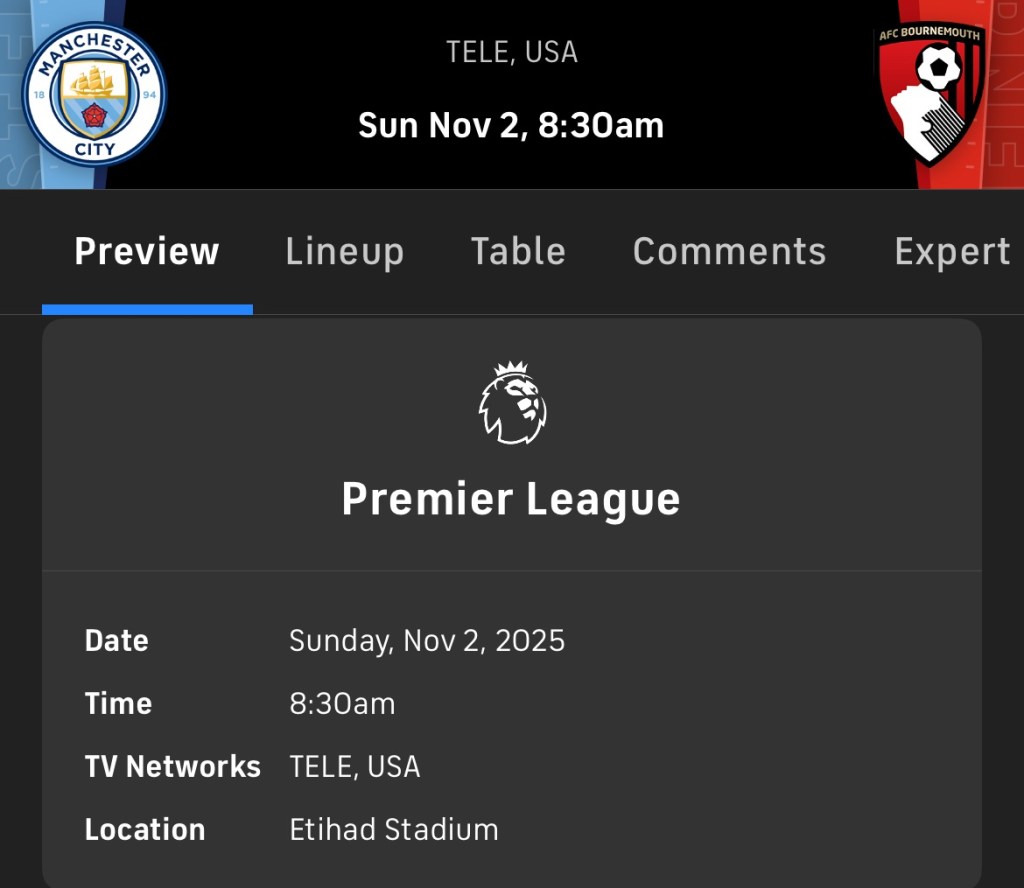Open the Manchester City team crest

(95, 96)
